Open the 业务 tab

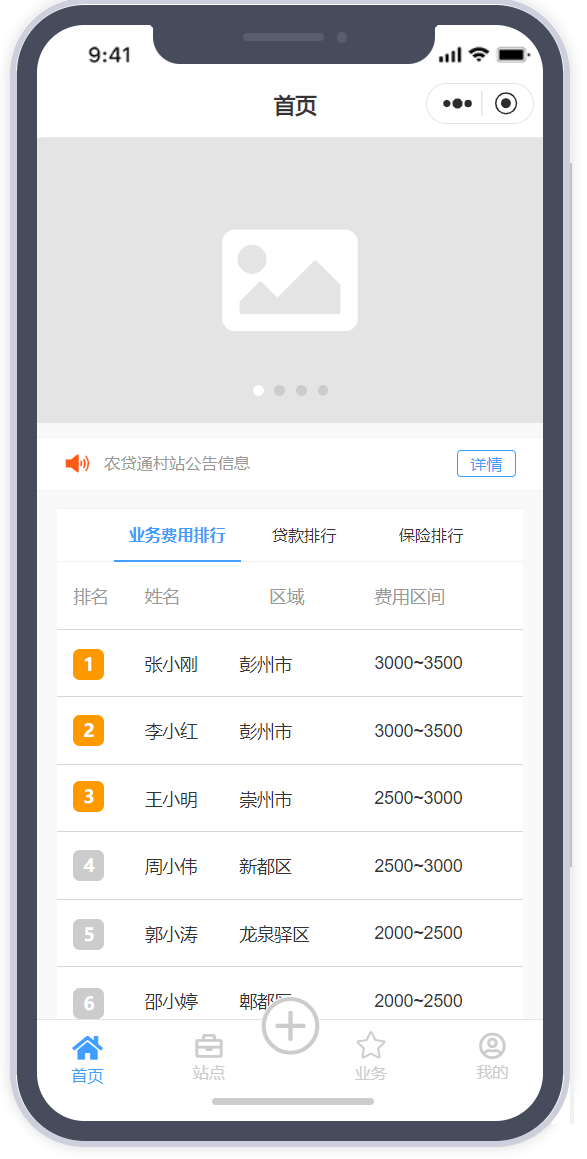tap(370, 1058)
